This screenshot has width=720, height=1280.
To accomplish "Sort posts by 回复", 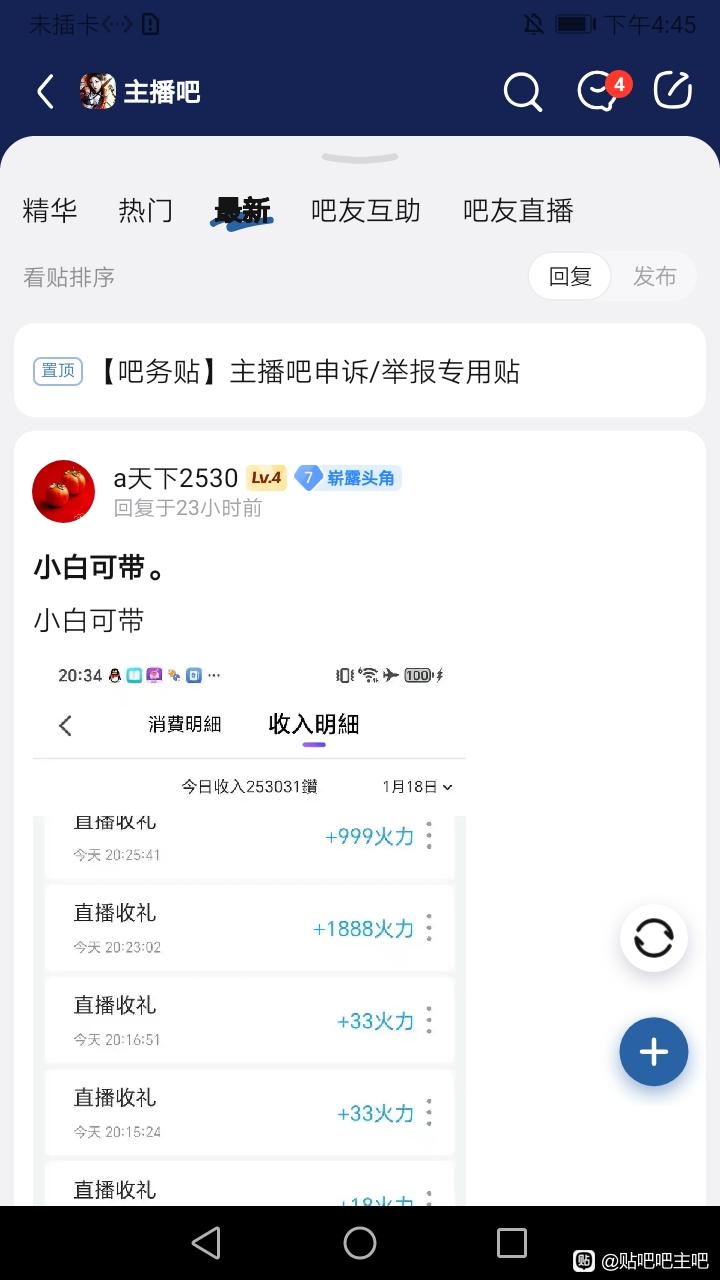I will click(570, 277).
